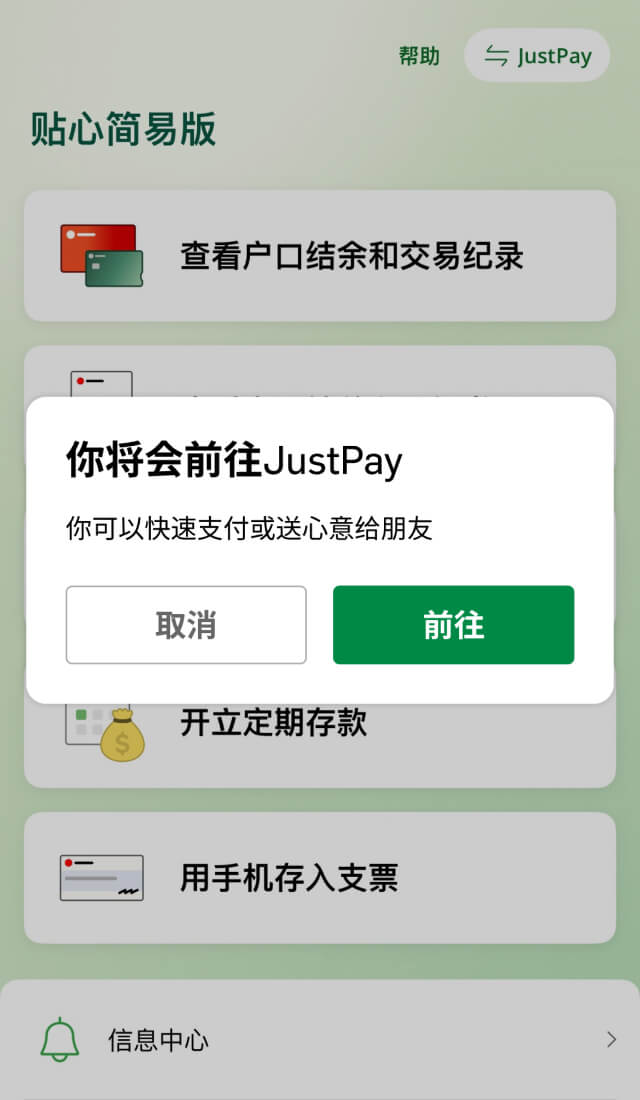The image size is (640, 1100).
Task: Open 查看户口结余和交易纪录
Action: click(320, 256)
